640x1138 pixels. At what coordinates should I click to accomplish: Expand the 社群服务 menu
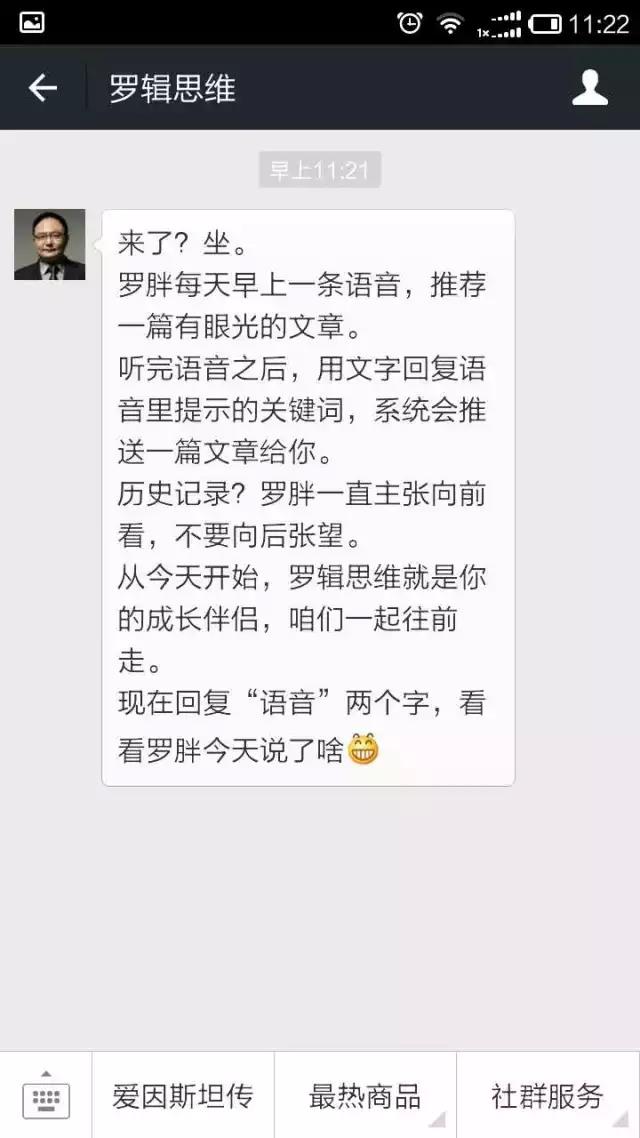click(x=548, y=1095)
